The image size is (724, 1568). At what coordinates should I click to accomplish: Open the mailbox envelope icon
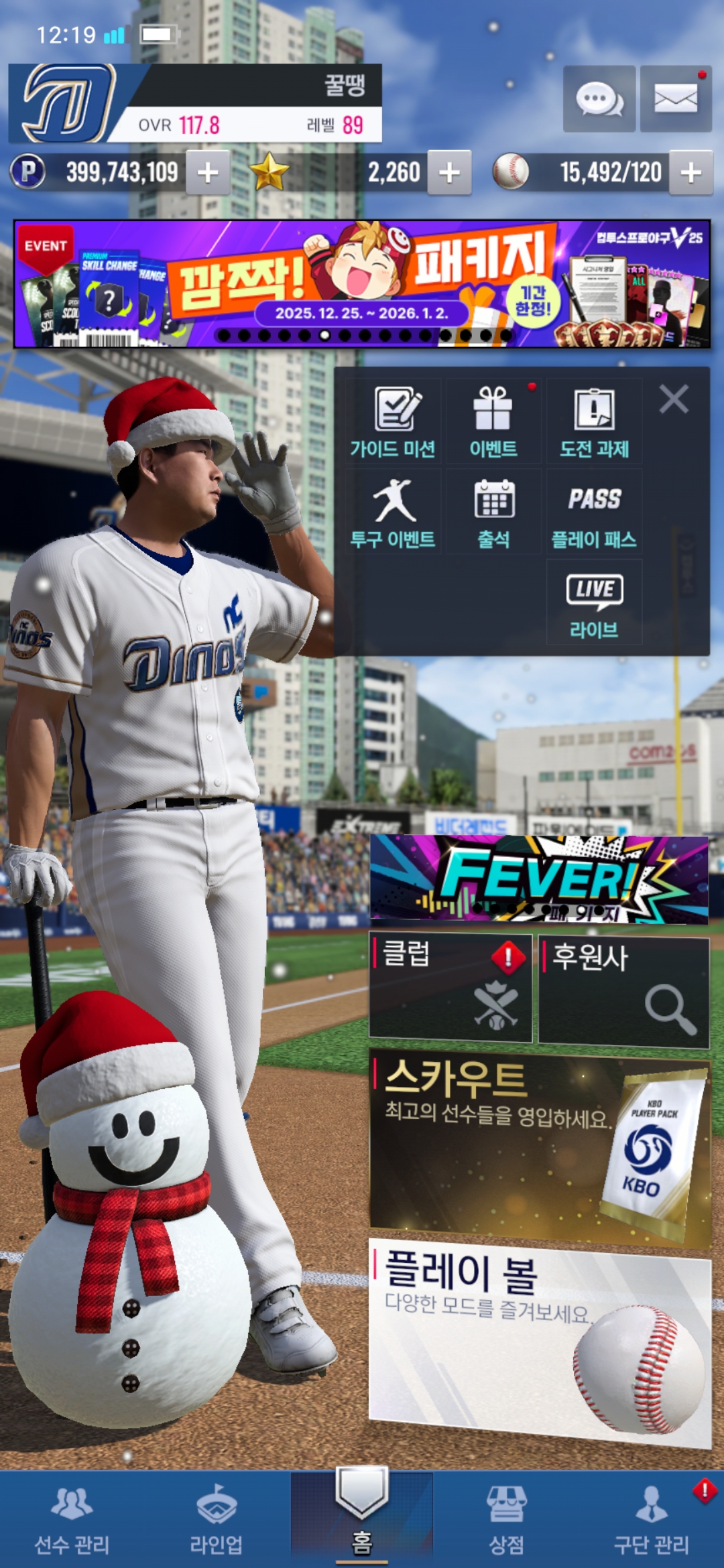(675, 99)
